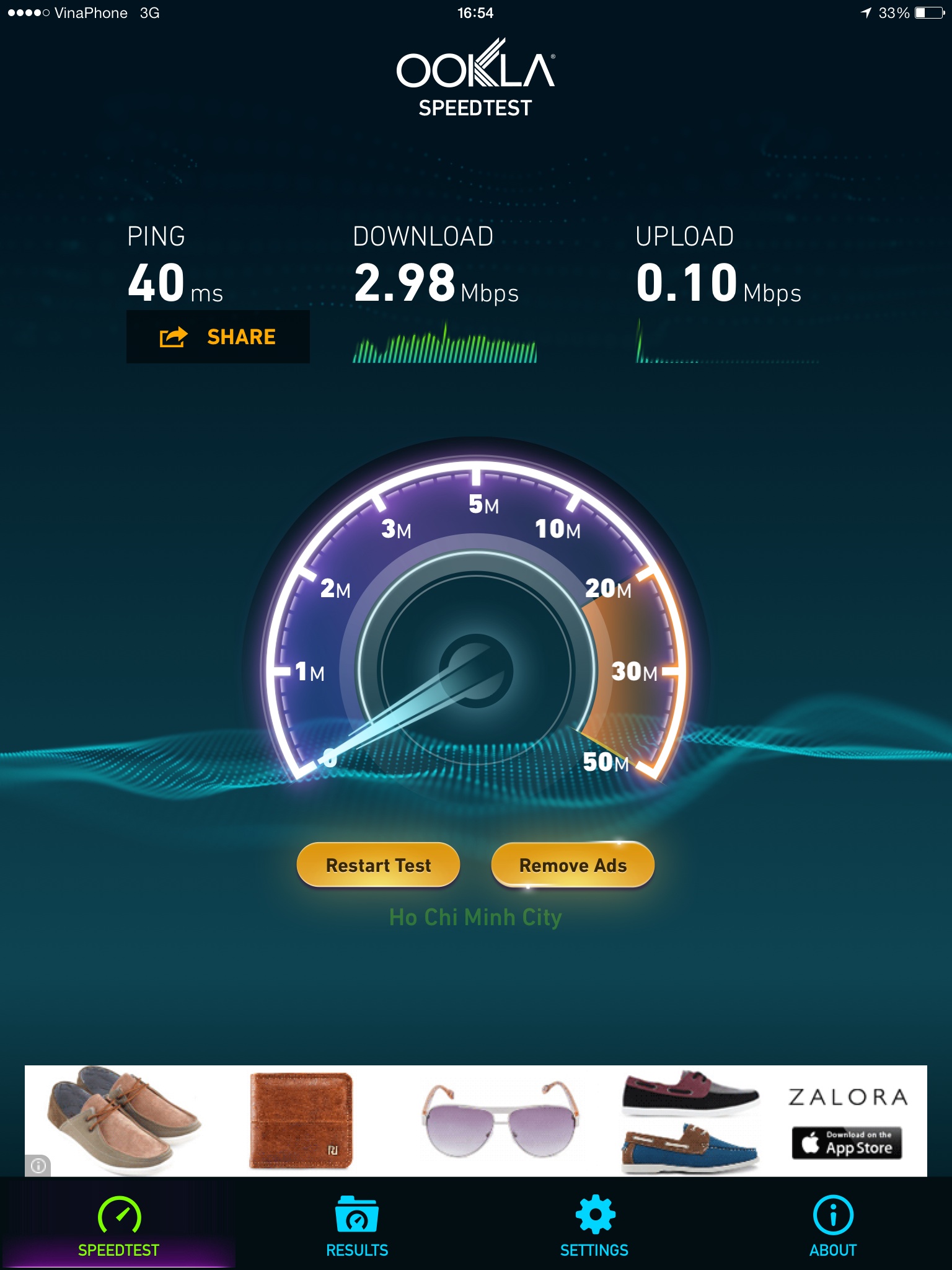Share the speed test result
Viewport: 952px width, 1270px height.
[218, 337]
